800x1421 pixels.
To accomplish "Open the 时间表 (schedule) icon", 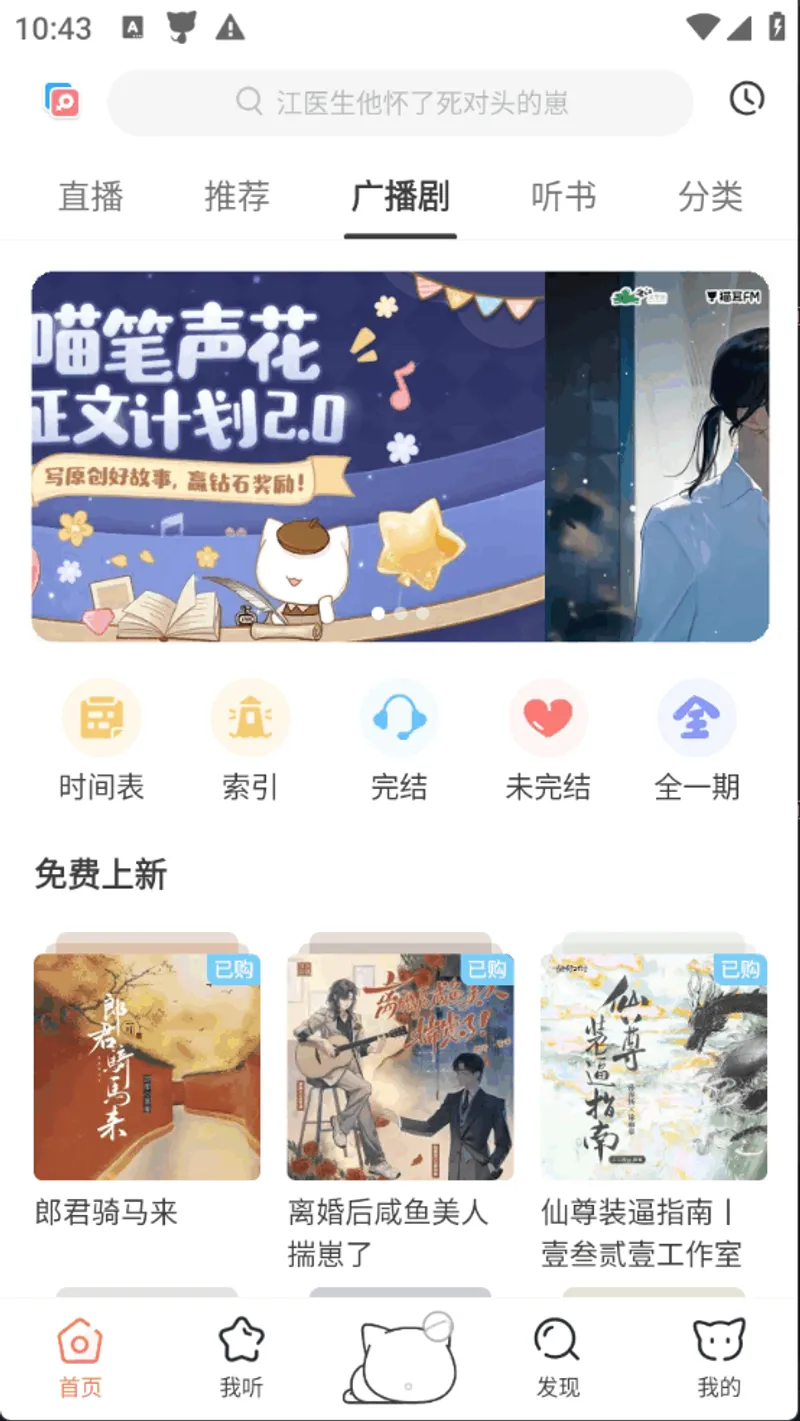I will [100, 717].
